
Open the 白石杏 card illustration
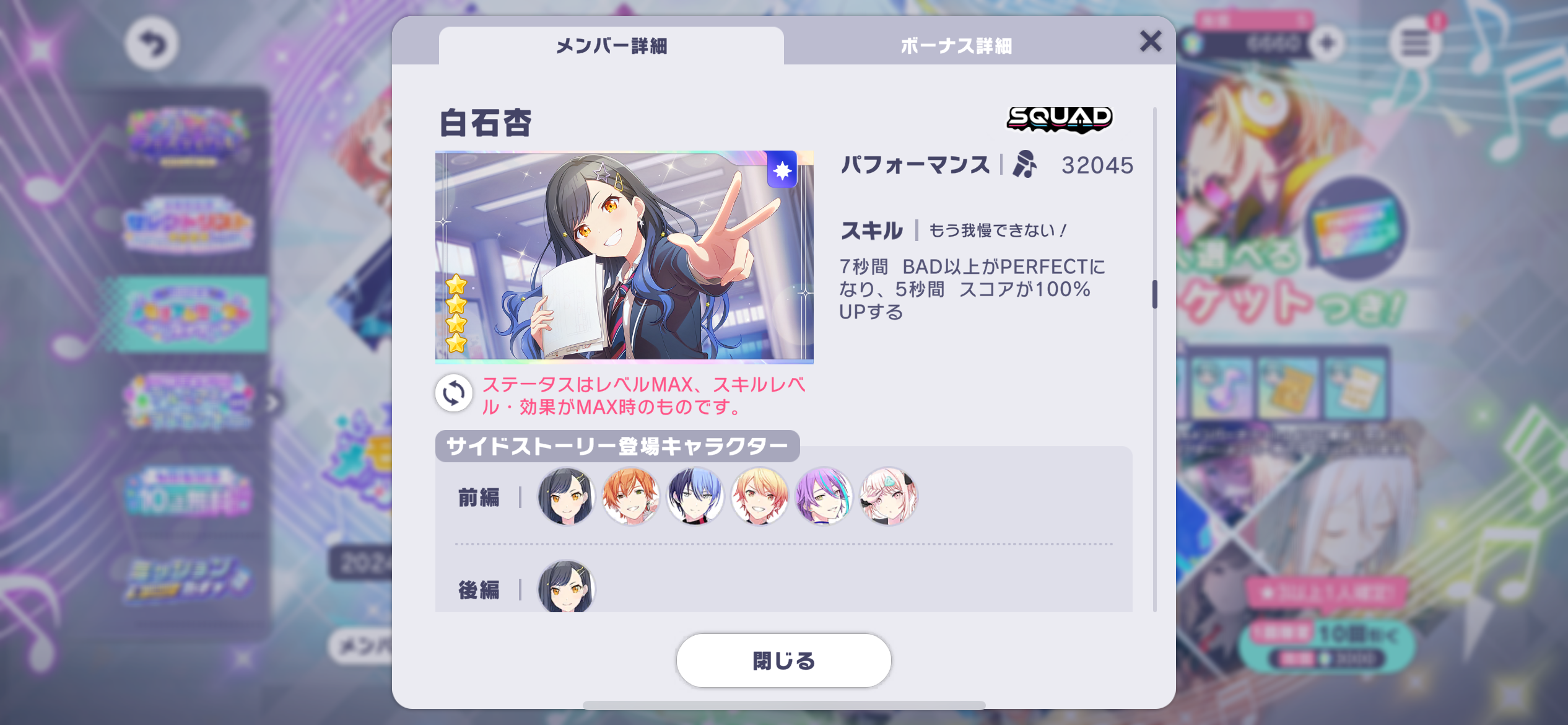point(624,256)
